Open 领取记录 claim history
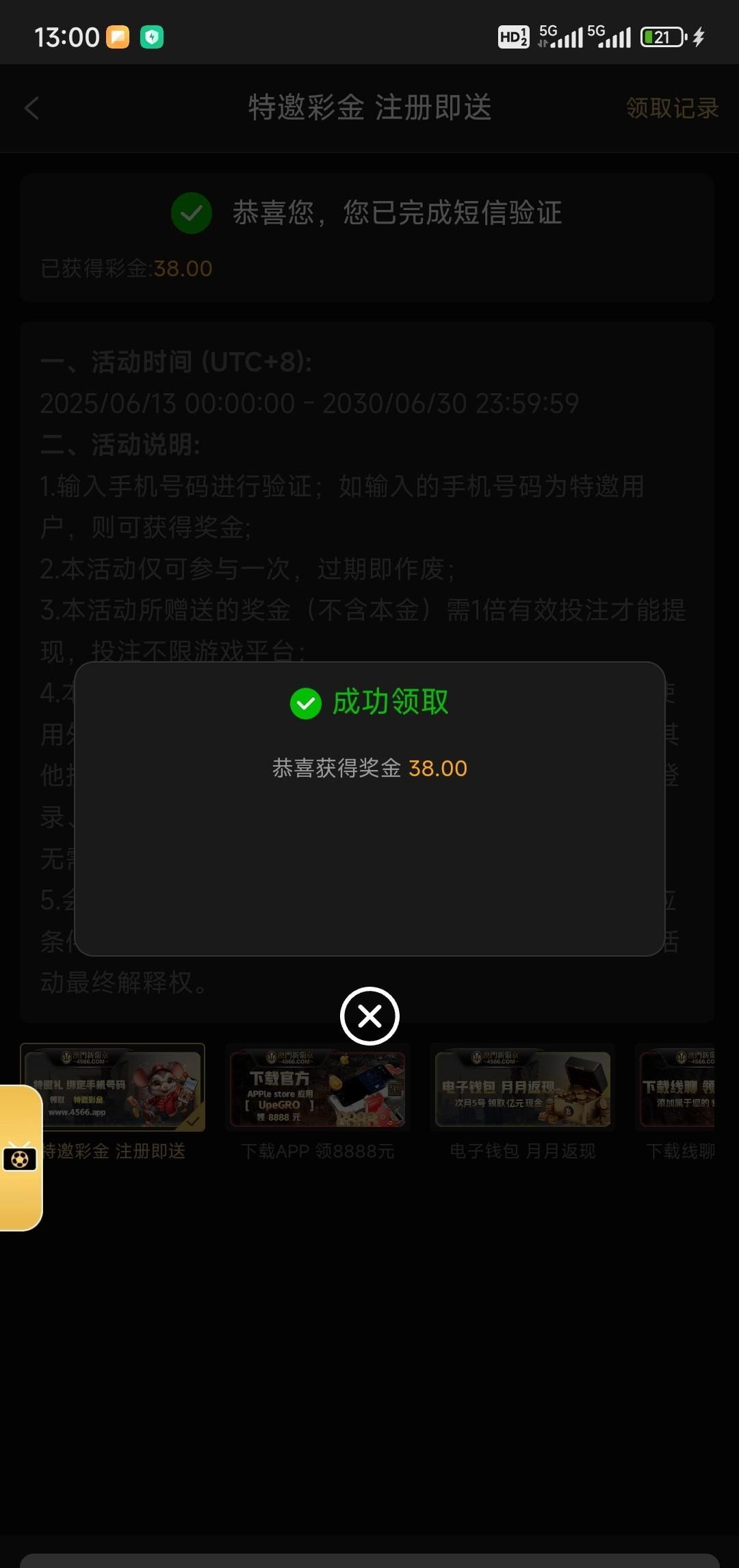Image resolution: width=739 pixels, height=1568 pixels. coord(672,108)
